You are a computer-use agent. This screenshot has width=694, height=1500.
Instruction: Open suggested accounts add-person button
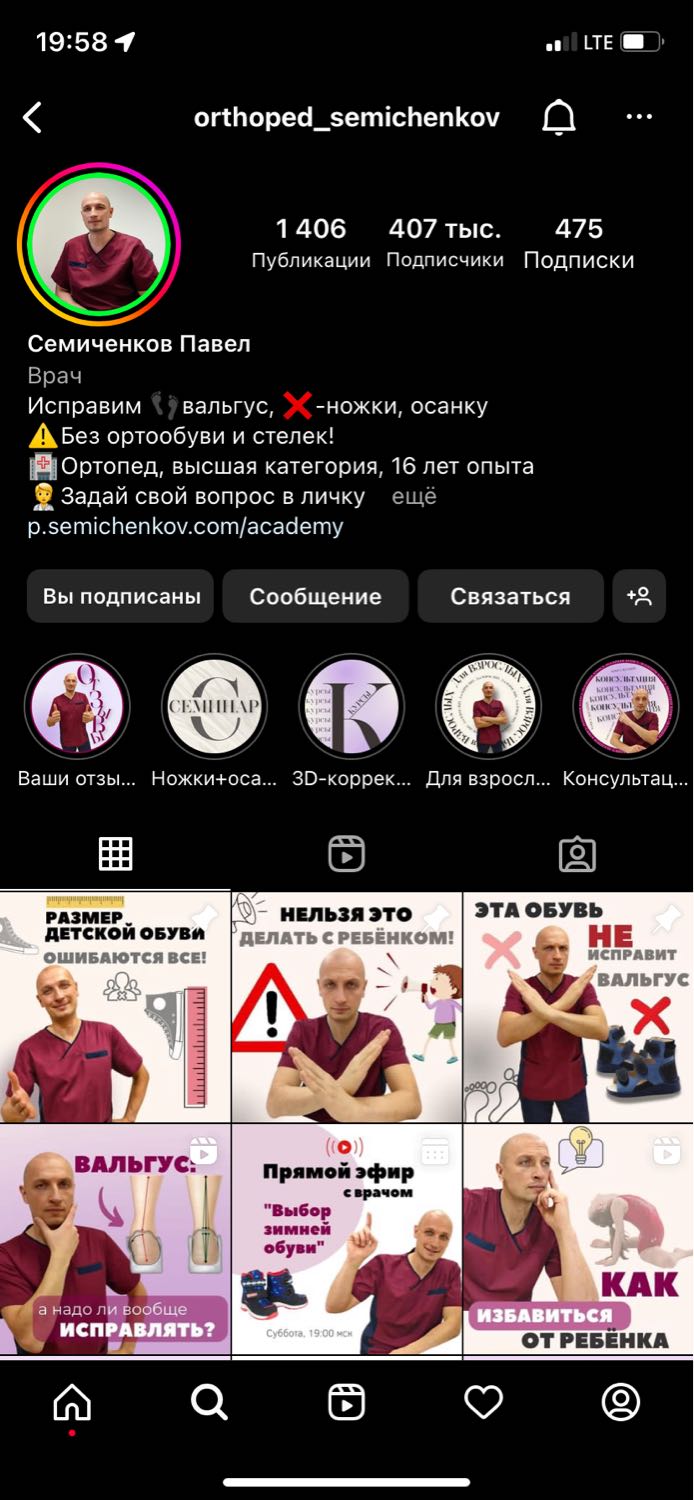(639, 597)
